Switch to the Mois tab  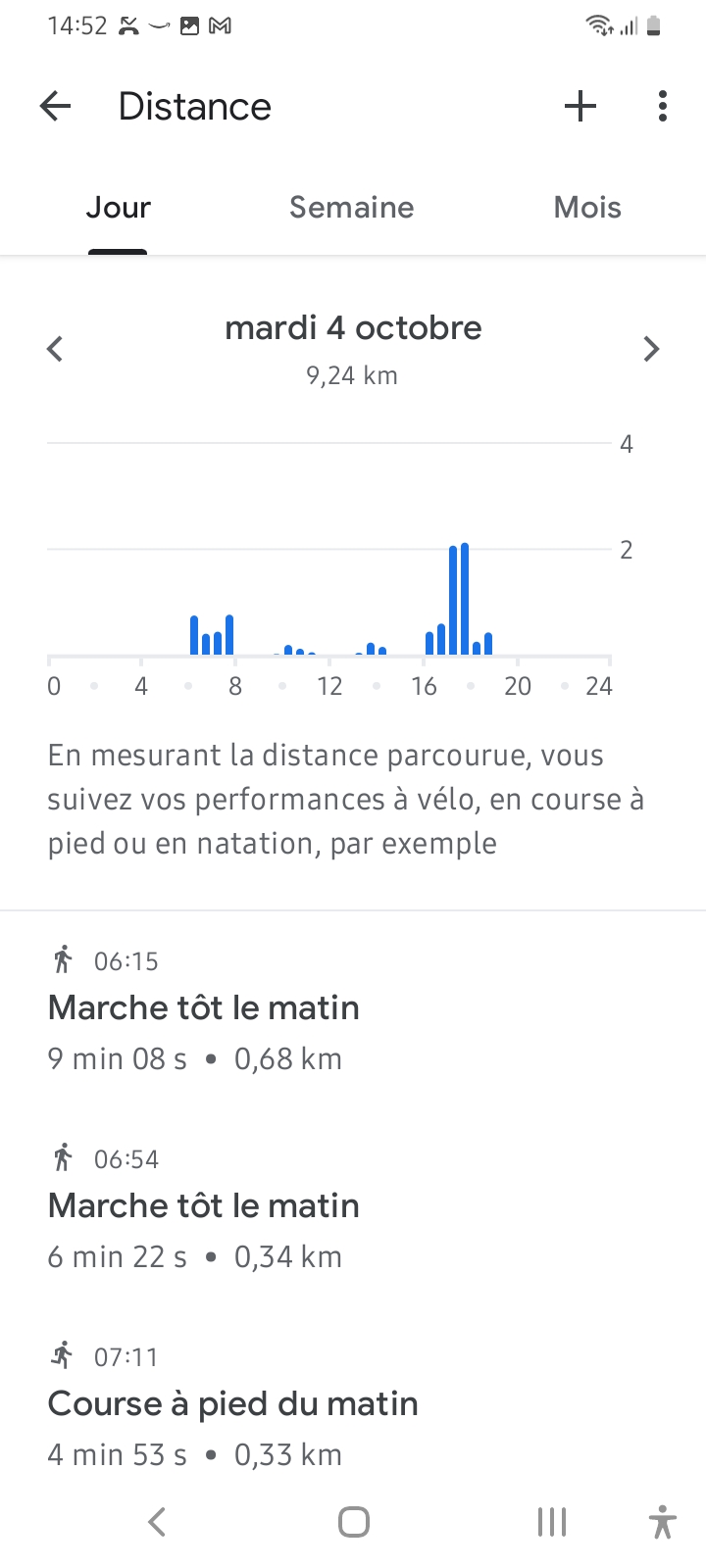pyautogui.click(x=587, y=208)
